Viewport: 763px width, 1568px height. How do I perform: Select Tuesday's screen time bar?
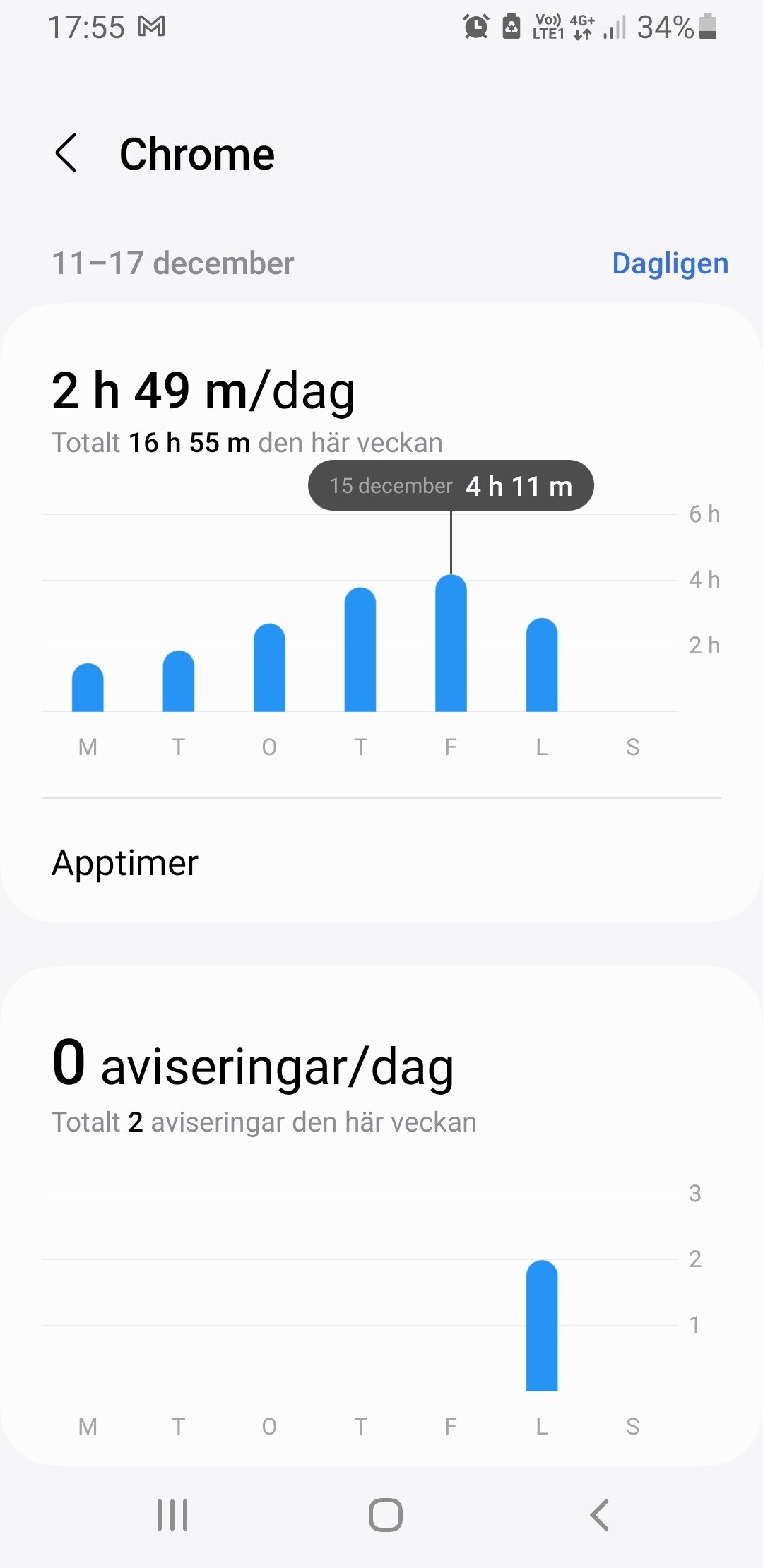coord(179,682)
